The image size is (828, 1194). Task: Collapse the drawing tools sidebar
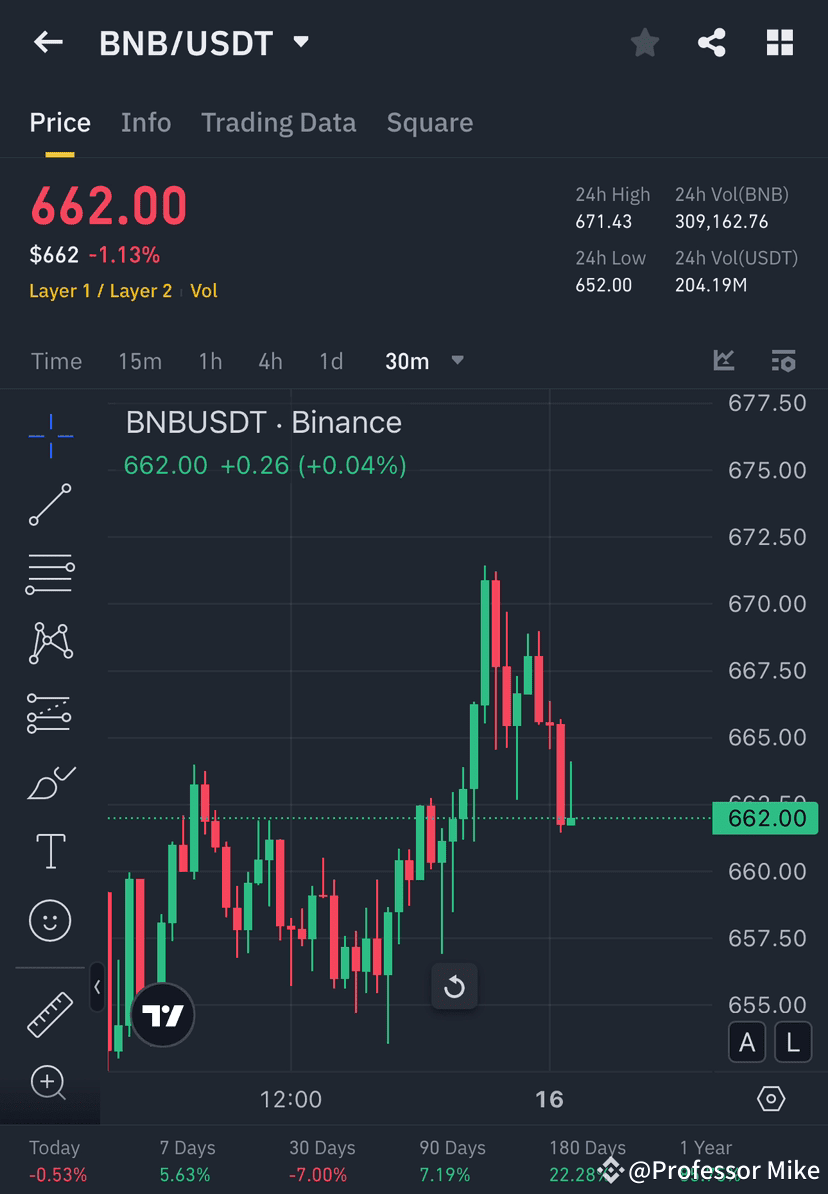[x=97, y=987]
